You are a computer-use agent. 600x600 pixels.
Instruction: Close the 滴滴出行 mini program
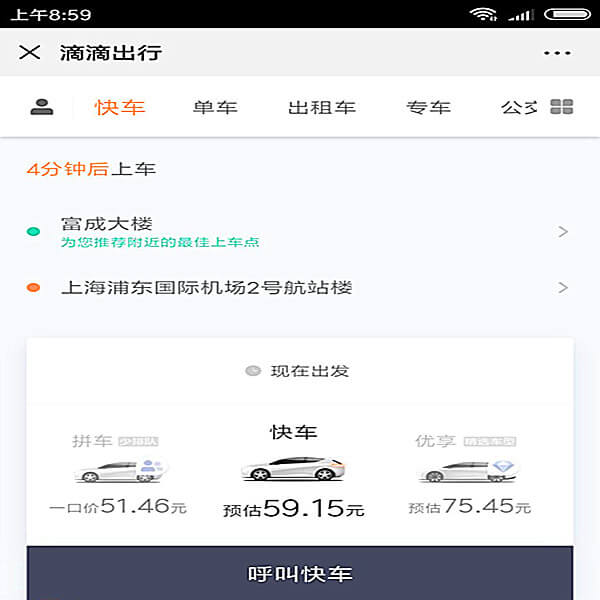point(30,53)
